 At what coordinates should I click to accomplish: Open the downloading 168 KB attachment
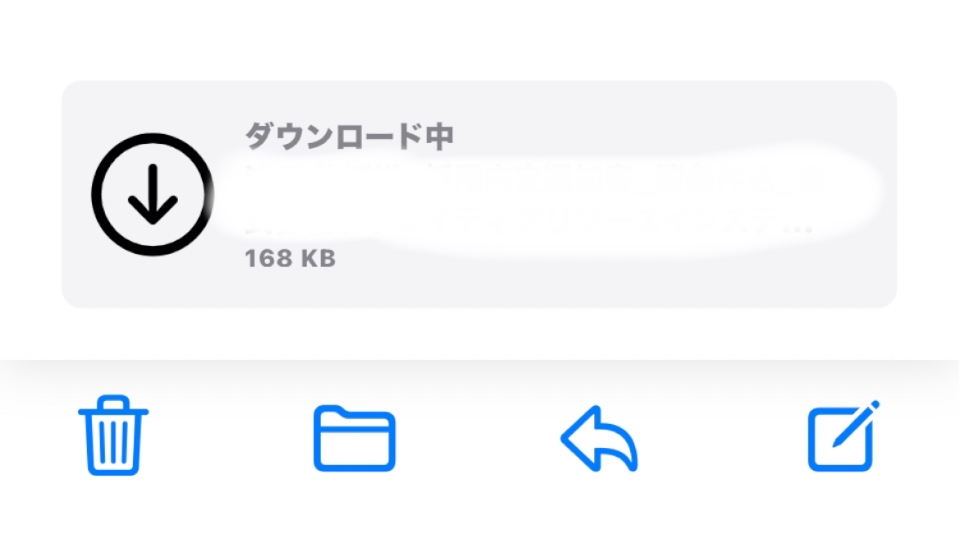point(479,194)
